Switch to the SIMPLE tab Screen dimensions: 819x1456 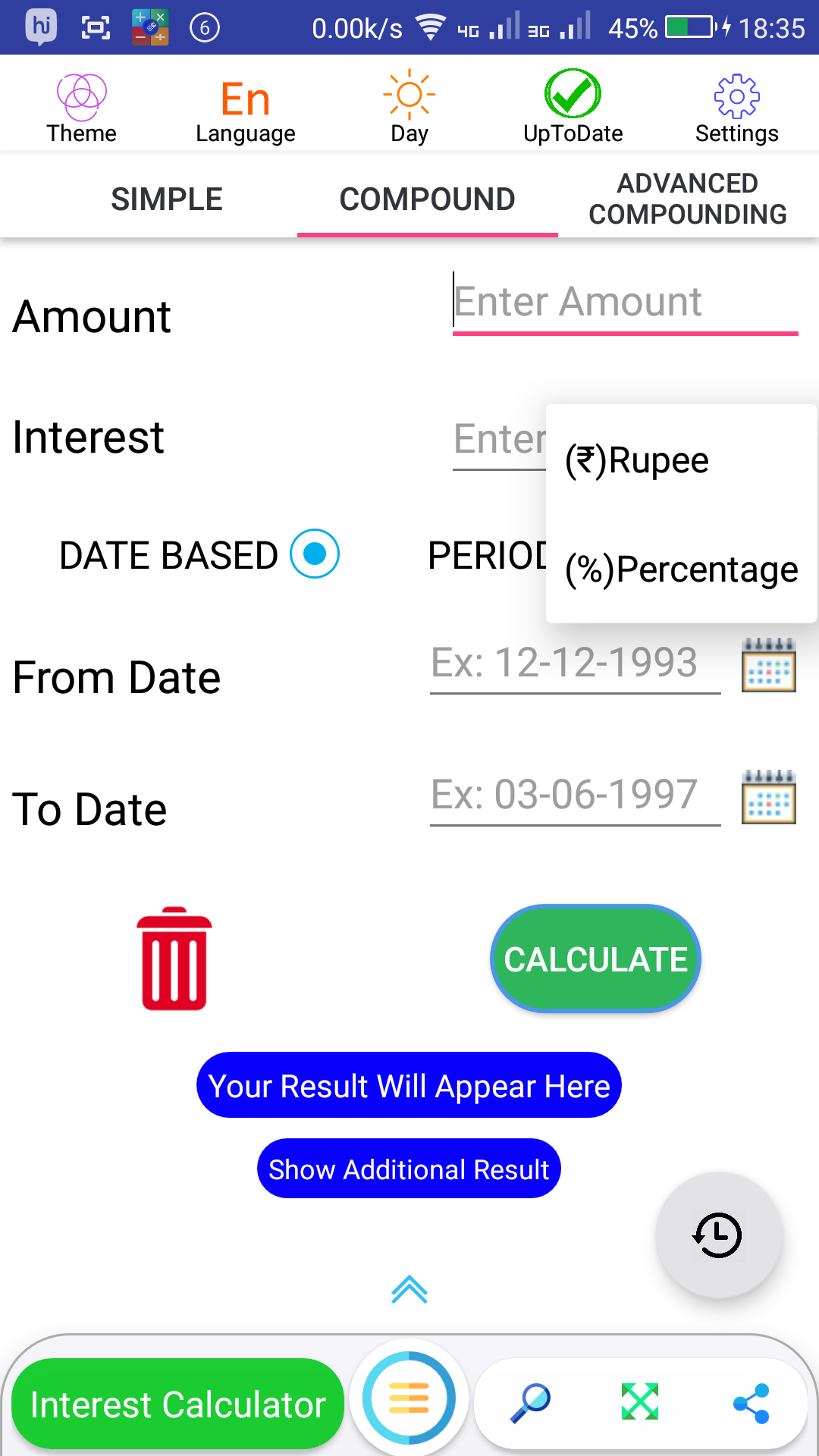point(167,199)
